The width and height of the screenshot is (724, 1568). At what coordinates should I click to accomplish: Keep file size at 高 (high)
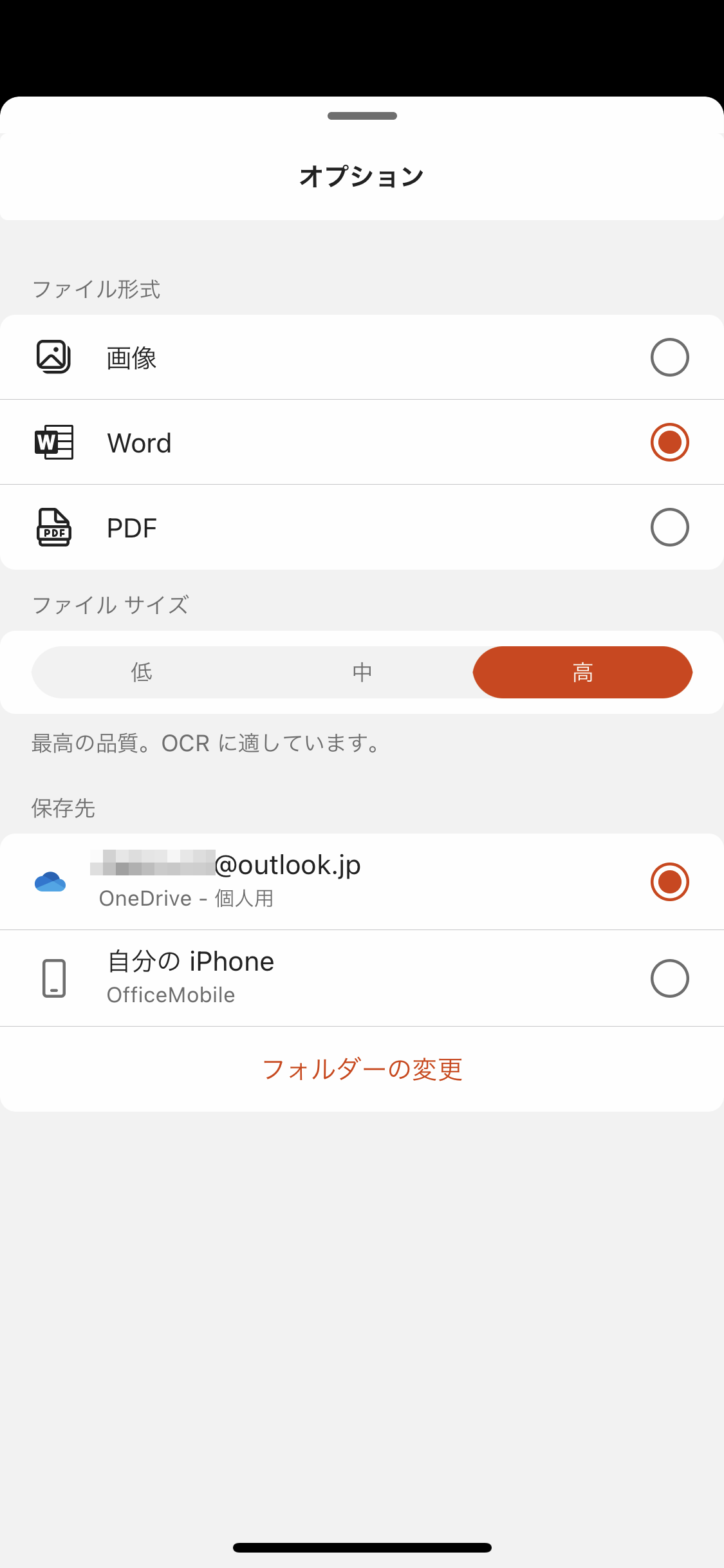click(x=582, y=672)
